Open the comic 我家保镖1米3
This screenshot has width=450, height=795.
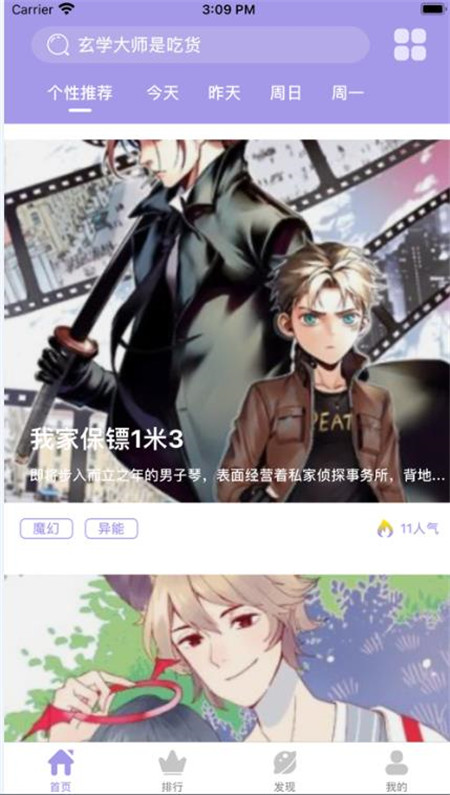coord(227,321)
